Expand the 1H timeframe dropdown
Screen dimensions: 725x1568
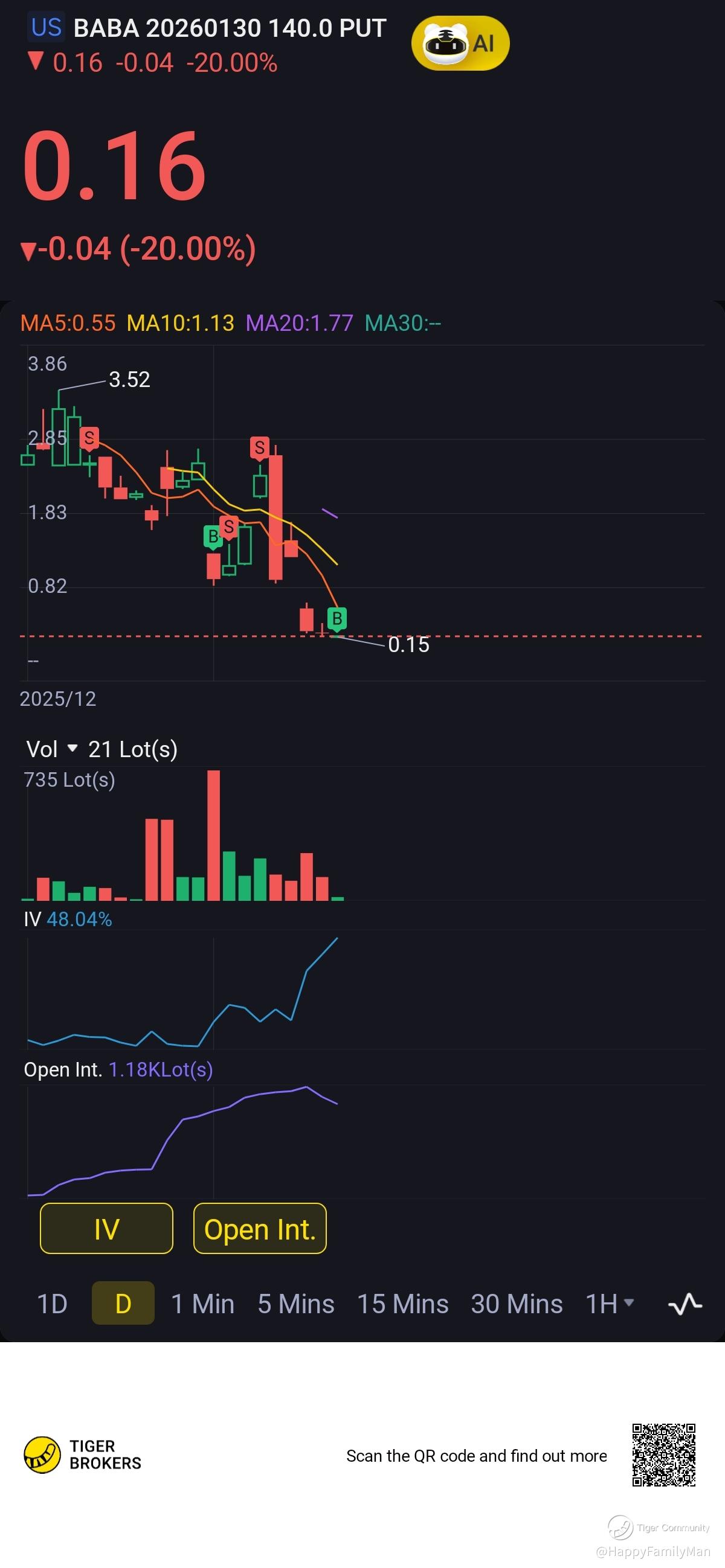pyautogui.click(x=610, y=1303)
